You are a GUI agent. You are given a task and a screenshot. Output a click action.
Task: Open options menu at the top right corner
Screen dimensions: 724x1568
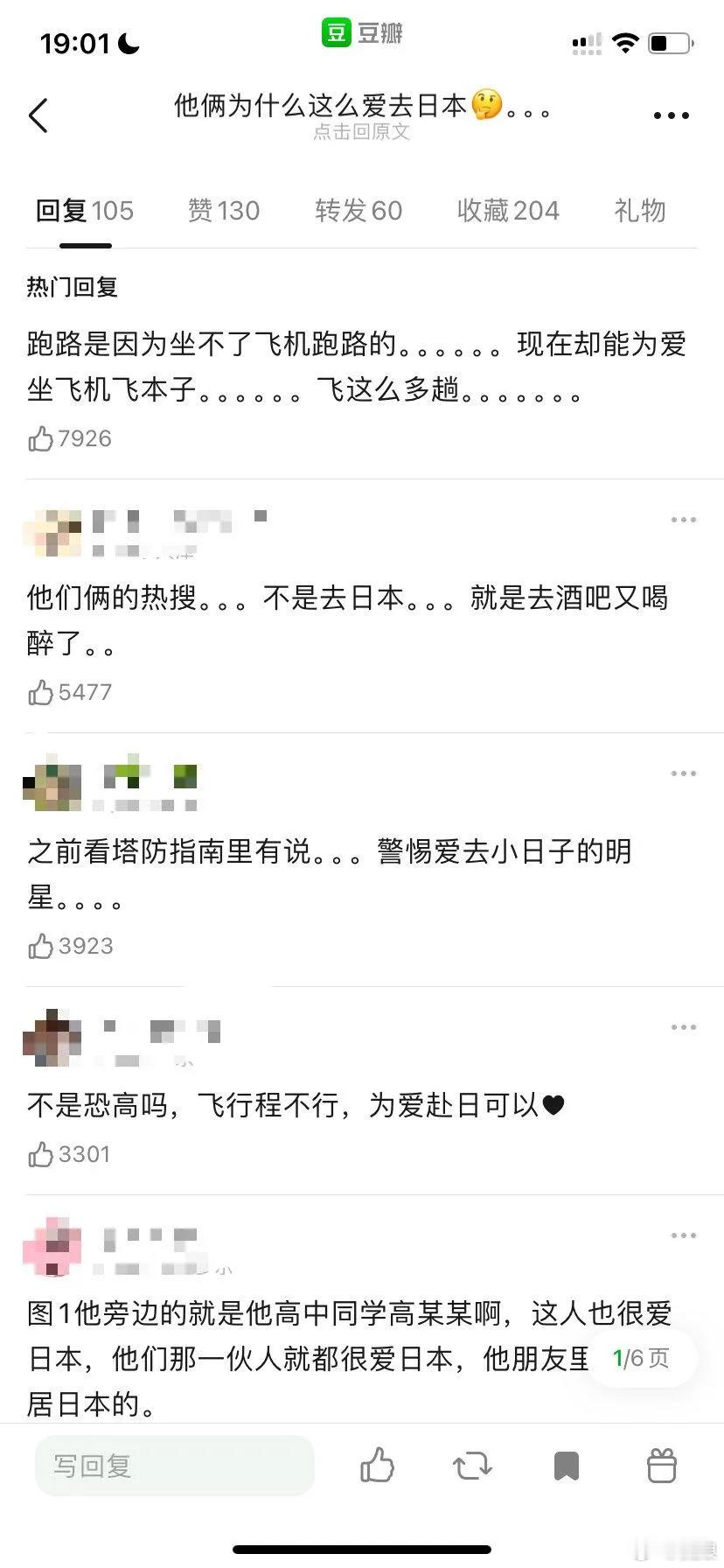click(671, 115)
